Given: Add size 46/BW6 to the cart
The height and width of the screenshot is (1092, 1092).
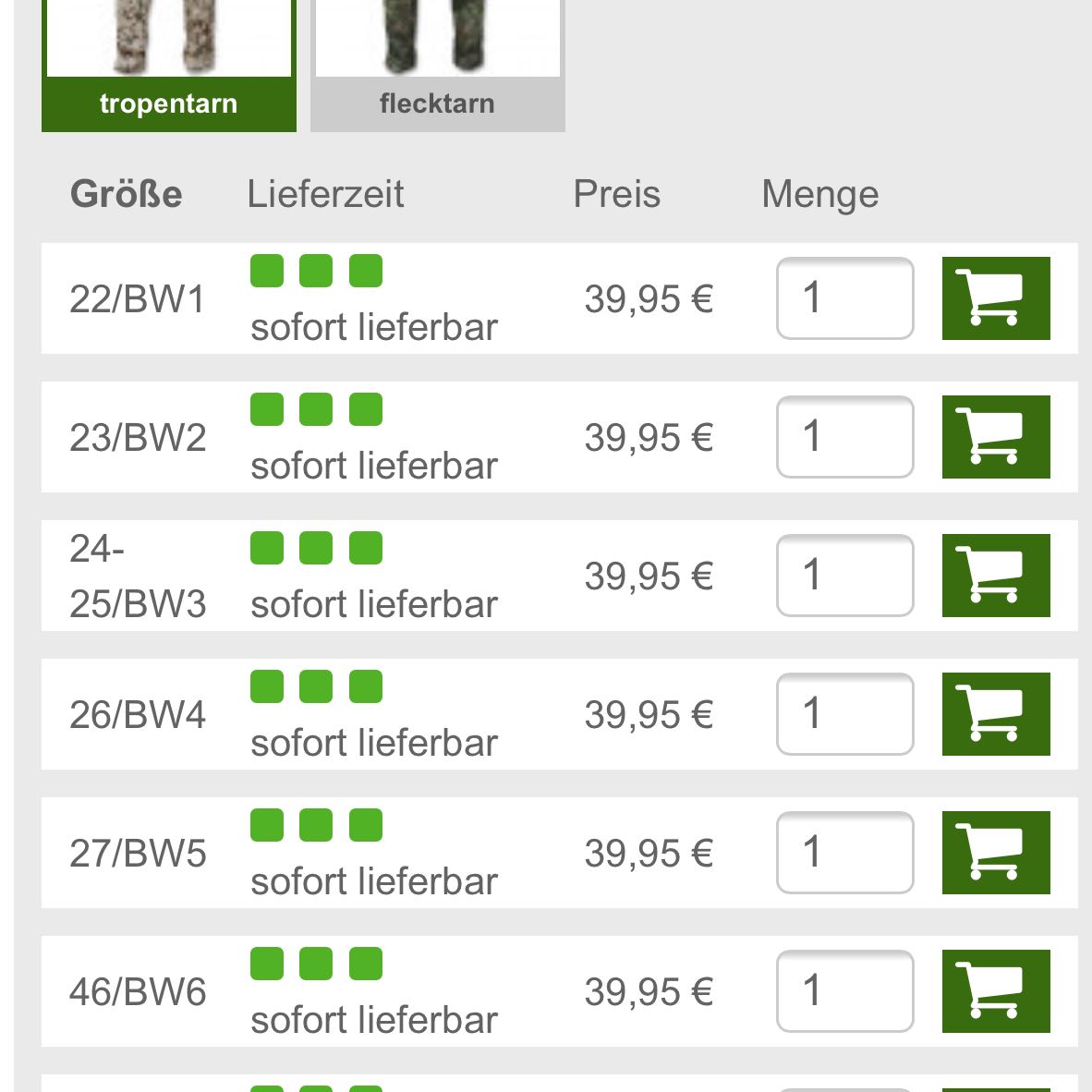Looking at the screenshot, I should pyautogui.click(x=995, y=991).
